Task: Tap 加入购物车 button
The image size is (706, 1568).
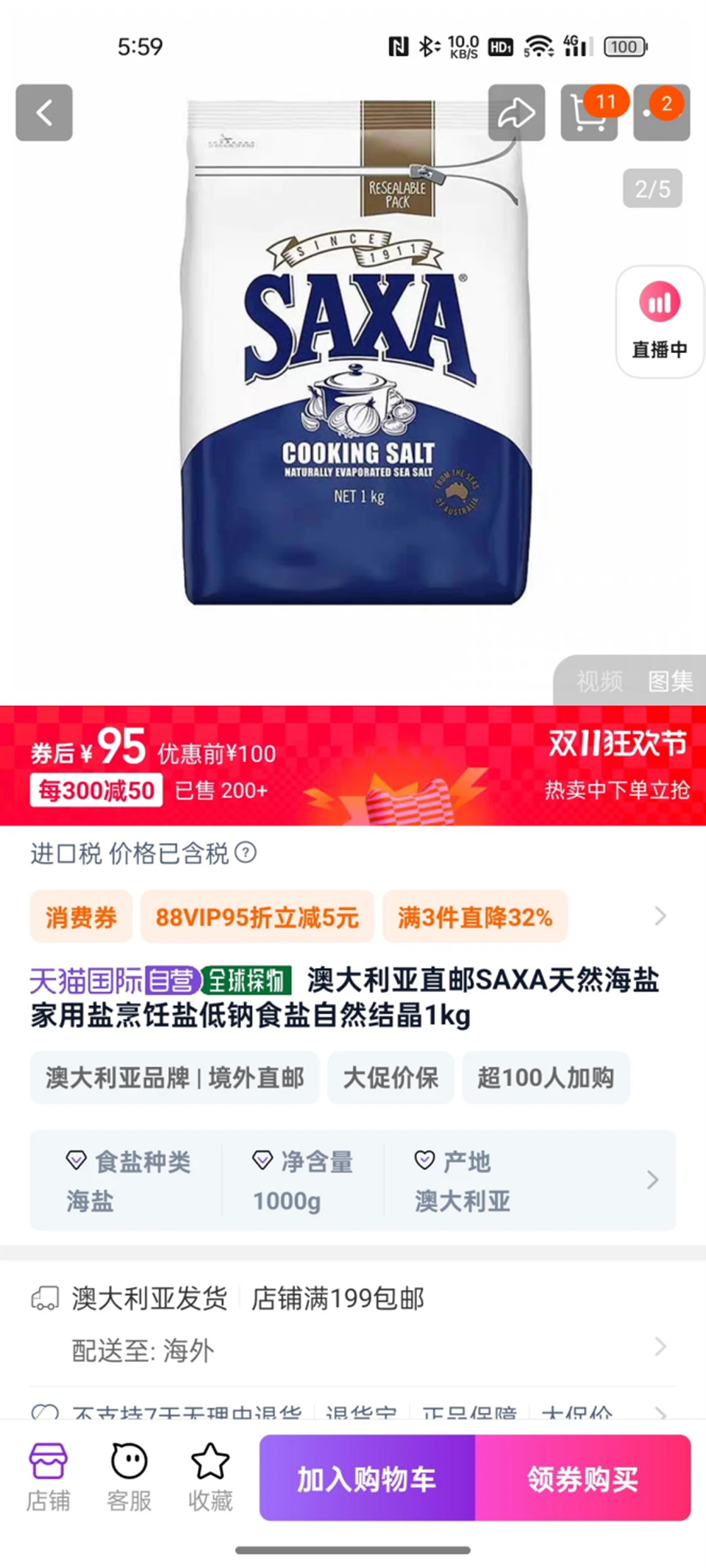Action: (367, 1478)
